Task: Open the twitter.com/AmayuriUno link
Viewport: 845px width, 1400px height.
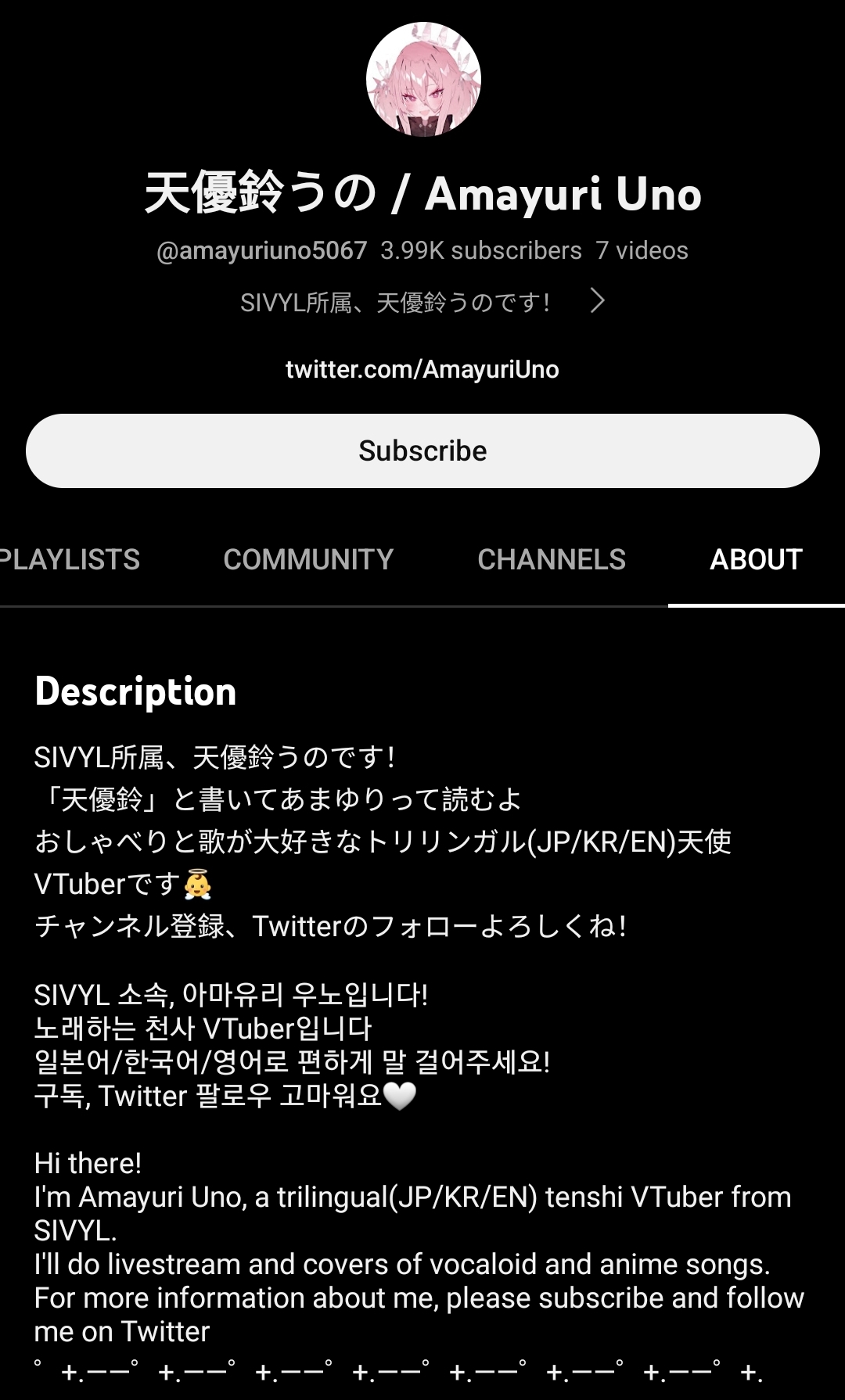Action: click(x=422, y=369)
